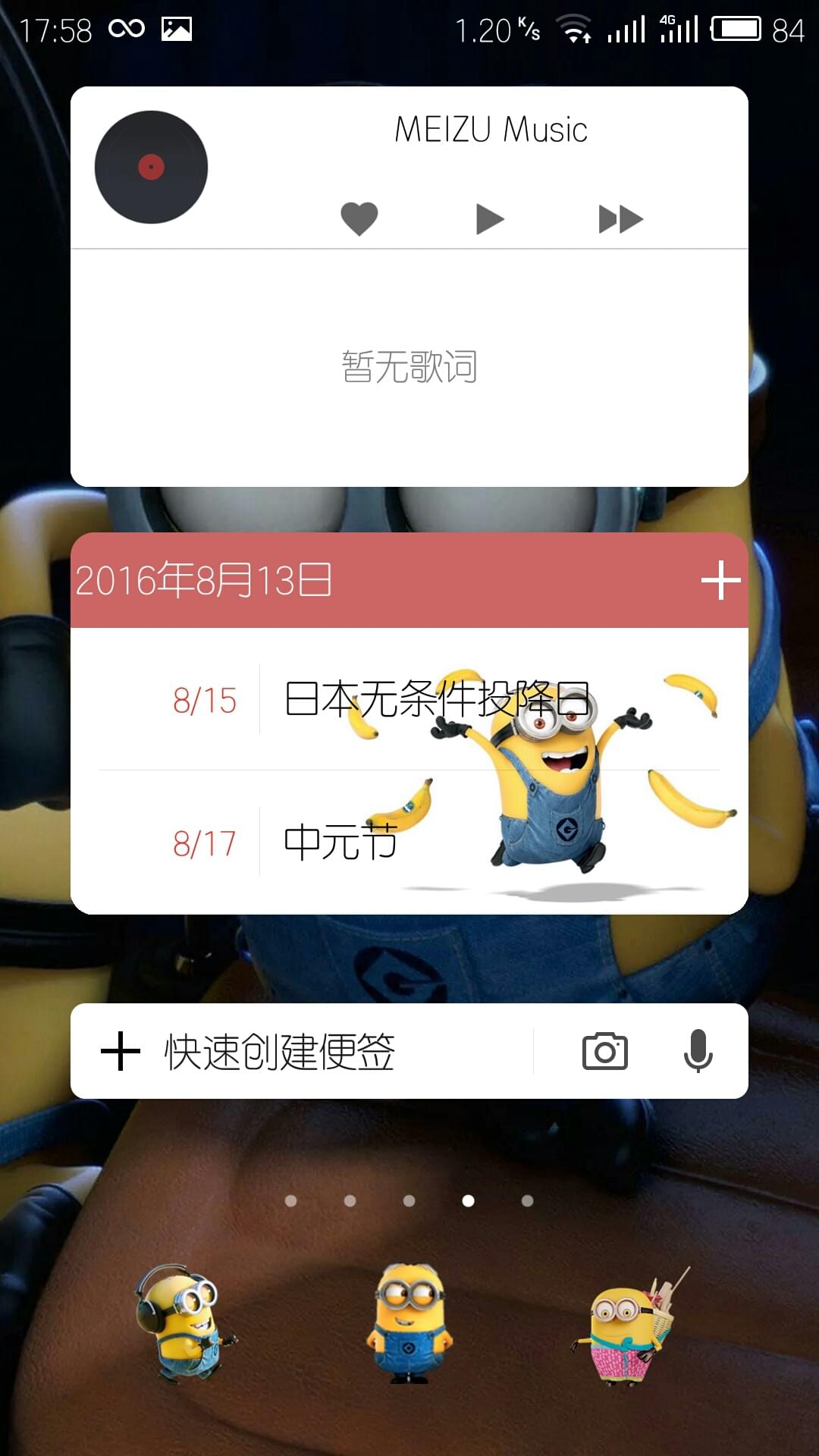Record a voice note with the microphone
The width and height of the screenshot is (819, 1456).
(698, 1051)
